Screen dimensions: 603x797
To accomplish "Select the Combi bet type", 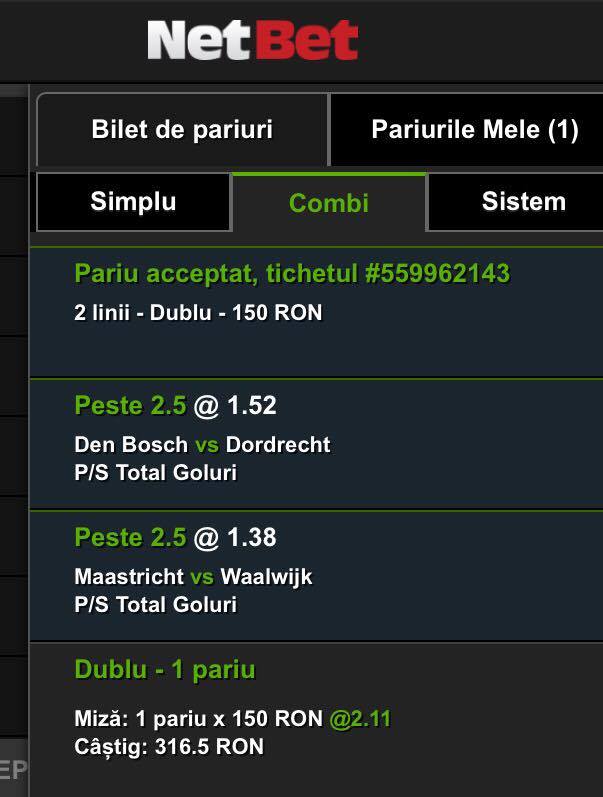I will [329, 203].
